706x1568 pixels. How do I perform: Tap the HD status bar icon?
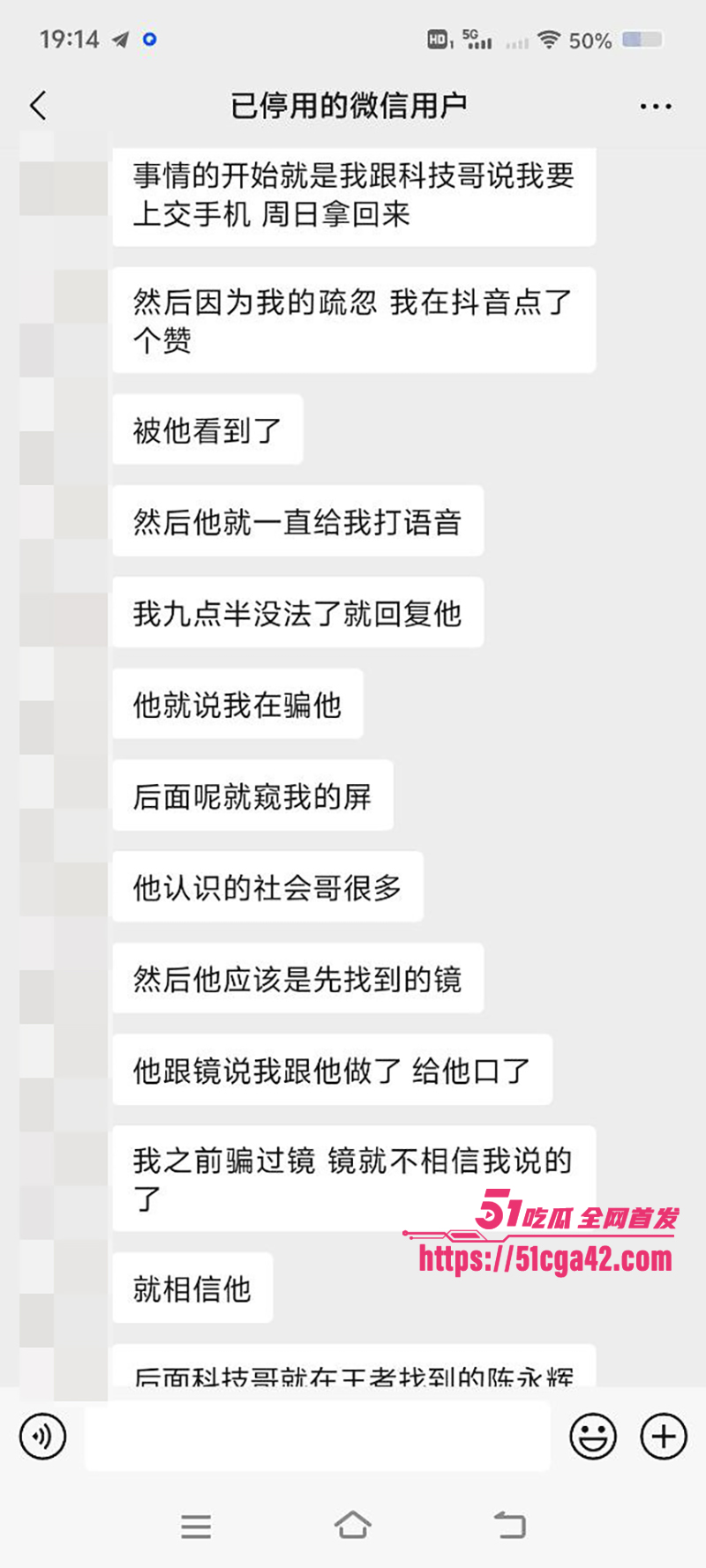[x=436, y=40]
